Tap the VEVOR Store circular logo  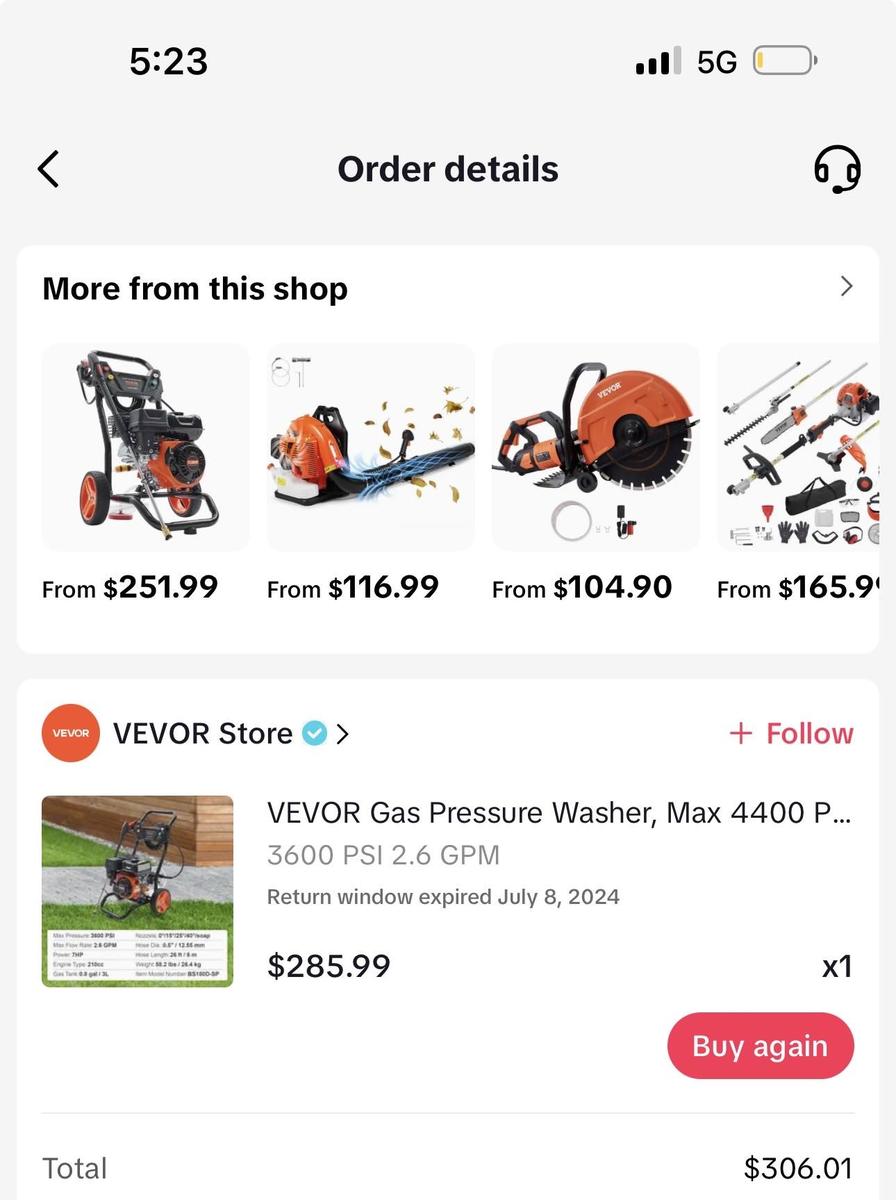click(70, 733)
